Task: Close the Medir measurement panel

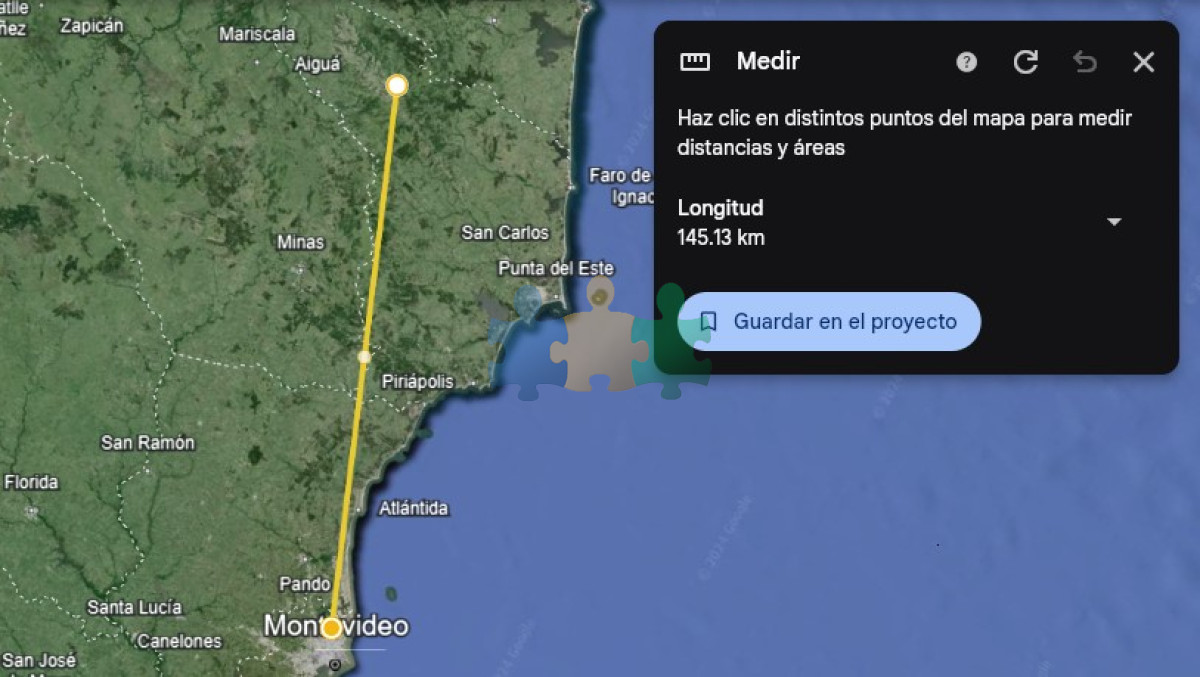Action: [x=1143, y=62]
